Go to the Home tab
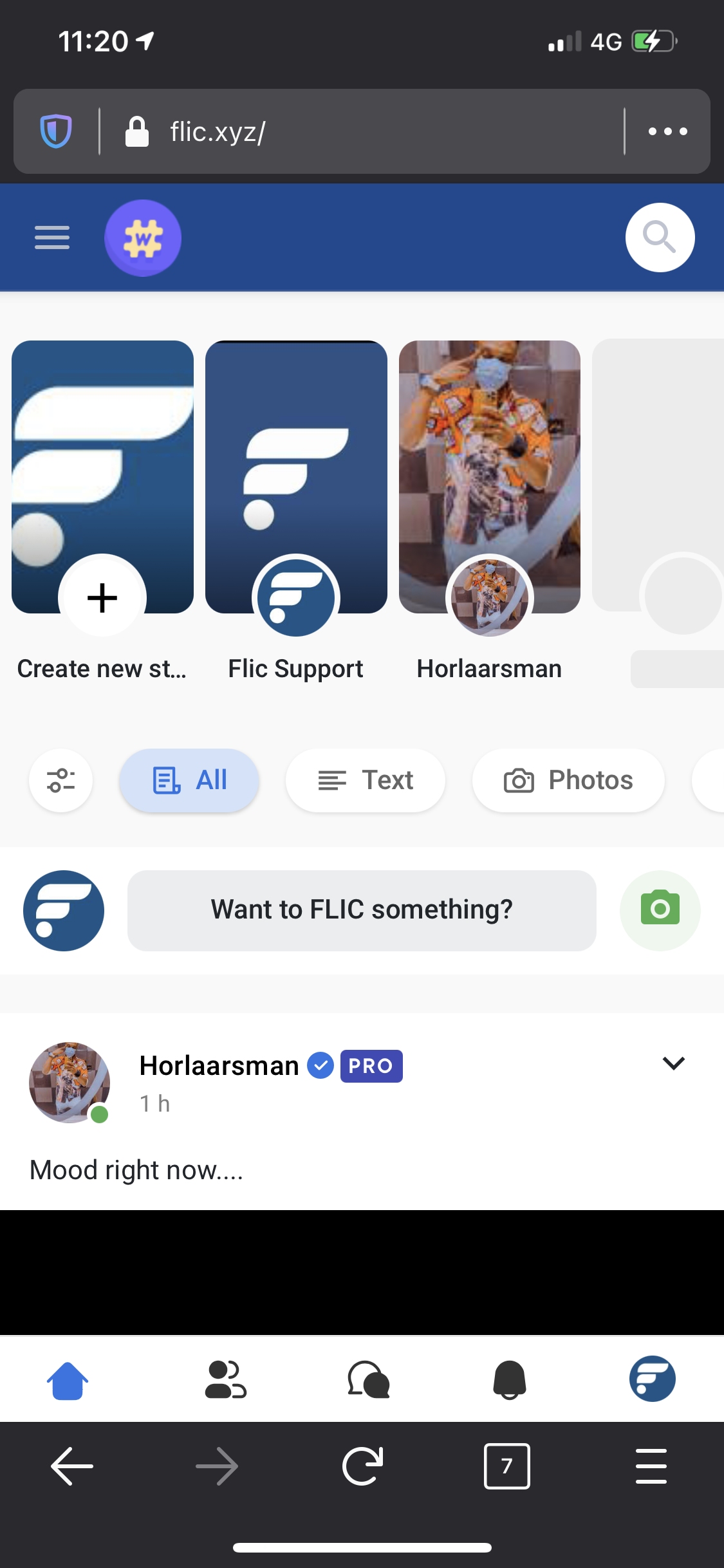 click(68, 1380)
